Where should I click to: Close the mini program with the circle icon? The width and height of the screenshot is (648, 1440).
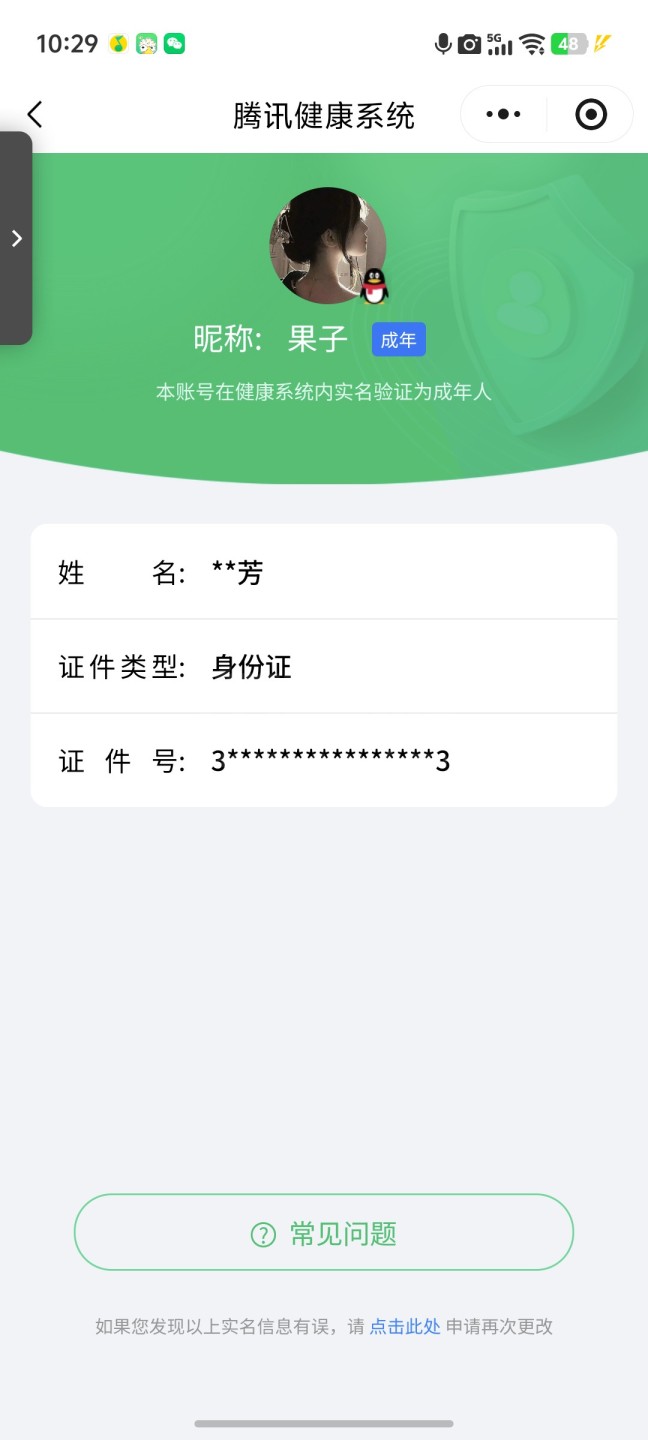[591, 114]
